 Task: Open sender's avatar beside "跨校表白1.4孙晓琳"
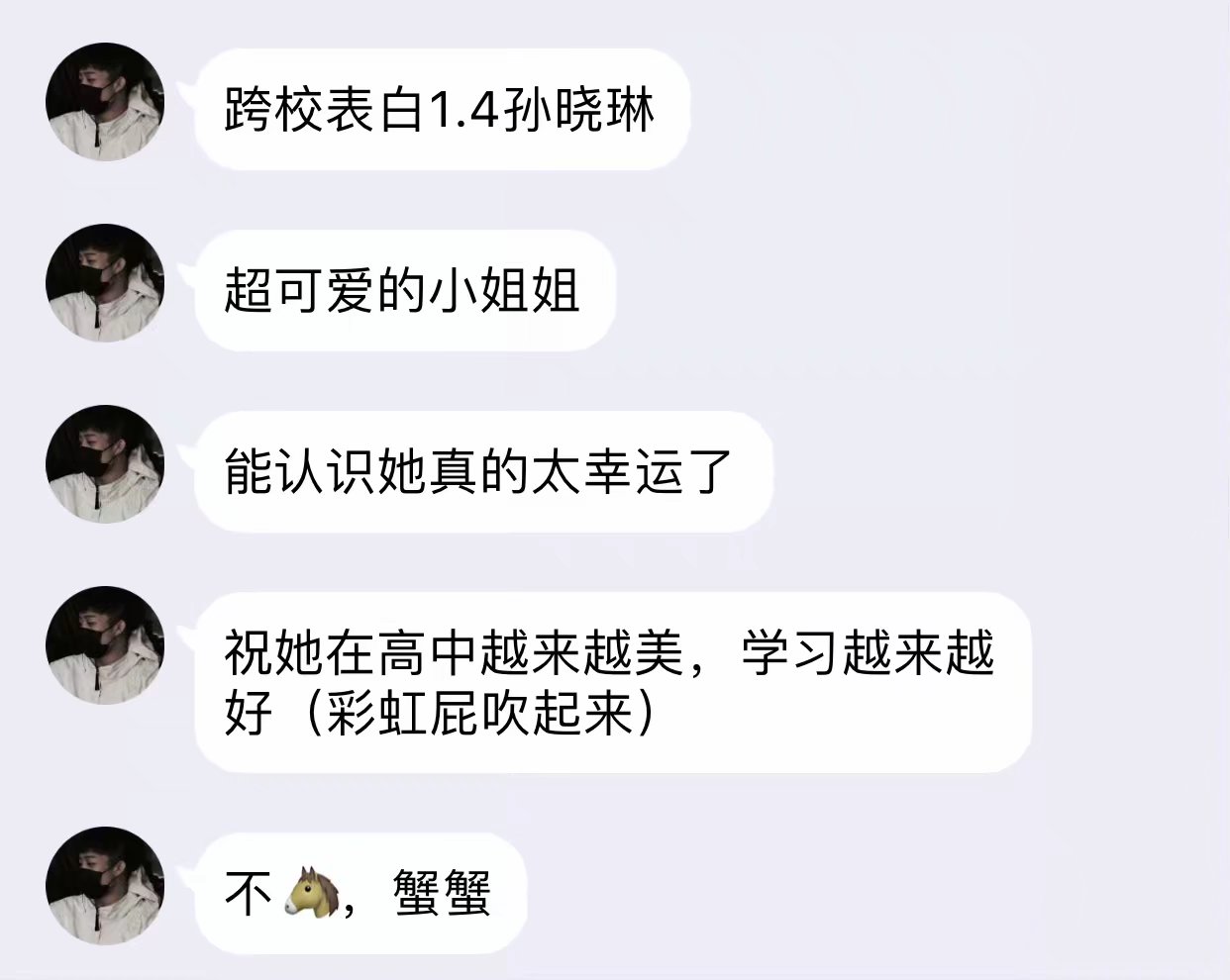point(105,102)
